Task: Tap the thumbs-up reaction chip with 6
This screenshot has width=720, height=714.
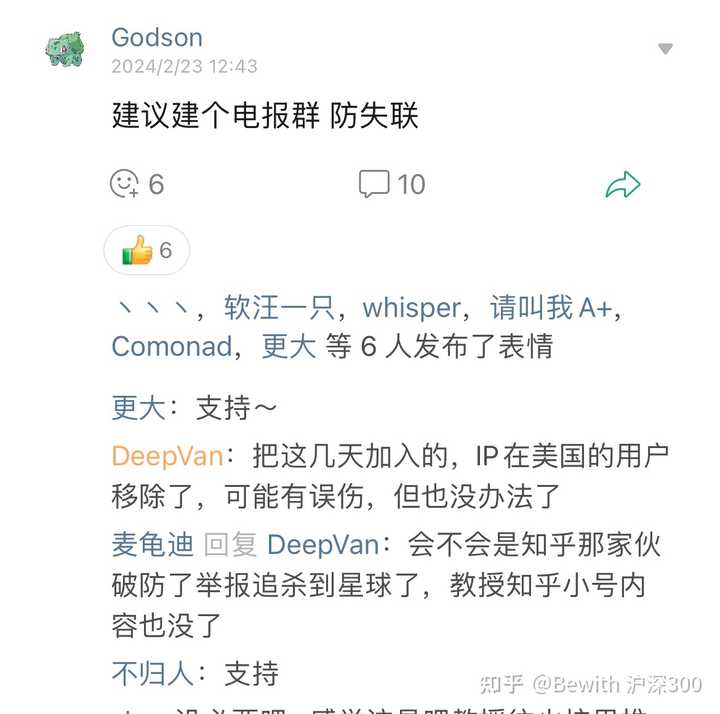Action: click(x=147, y=250)
